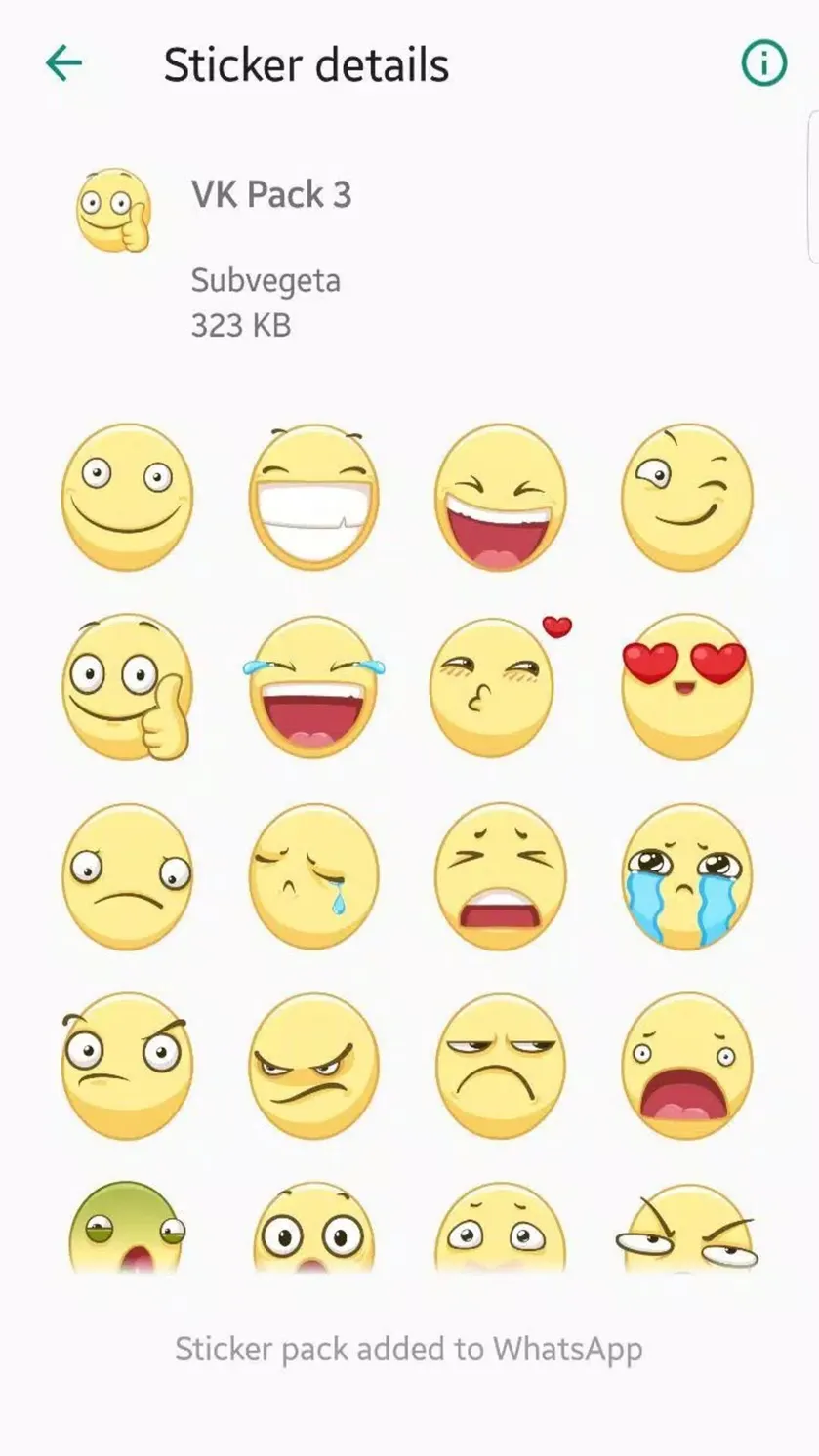This screenshot has width=819, height=1456.
Task: Open the sticker pack info icon
Action: click(763, 64)
